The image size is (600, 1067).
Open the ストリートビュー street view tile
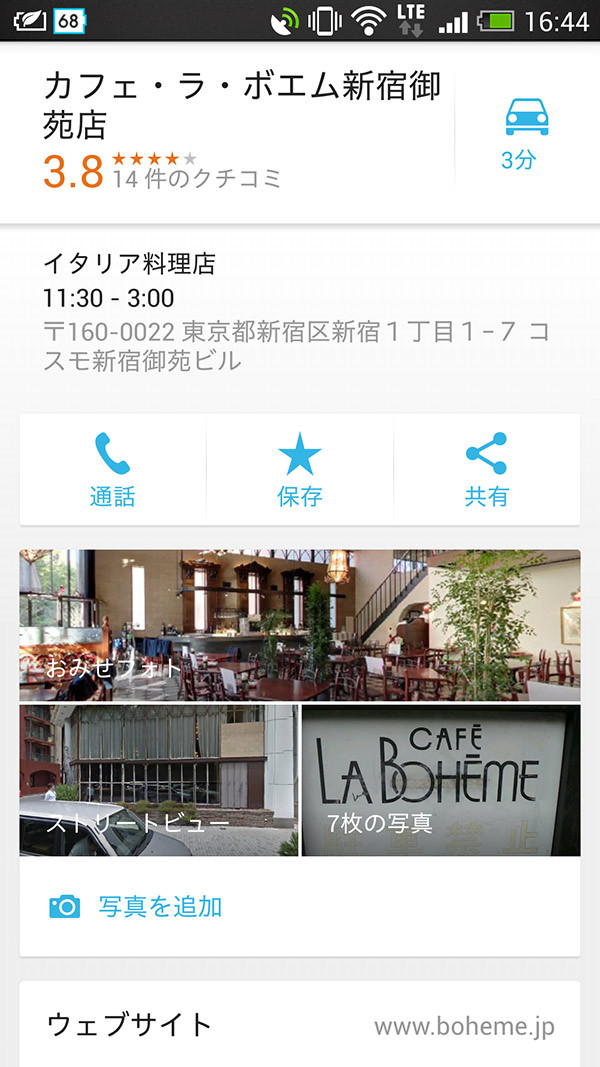158,780
